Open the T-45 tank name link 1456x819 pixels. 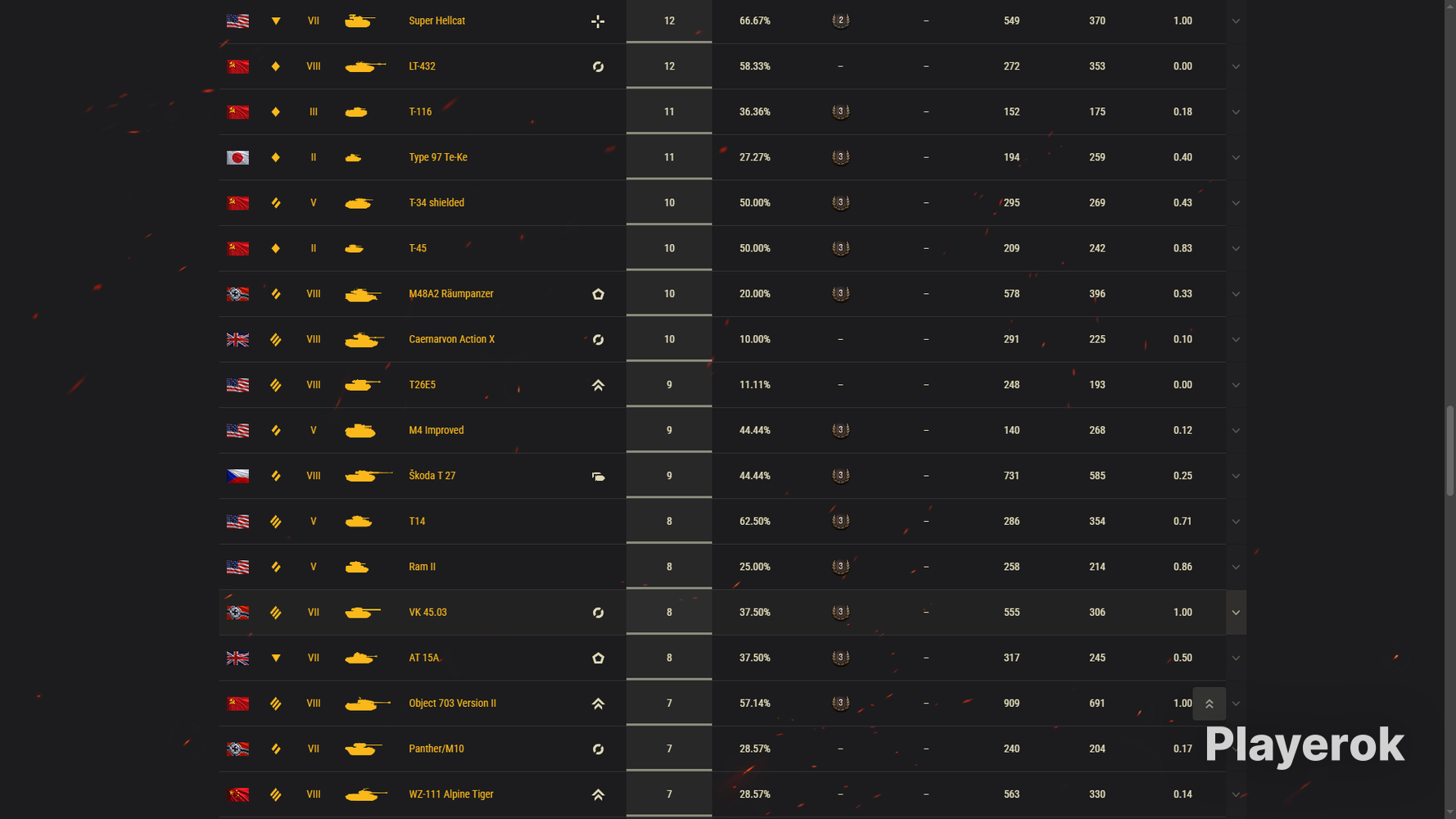(x=418, y=248)
